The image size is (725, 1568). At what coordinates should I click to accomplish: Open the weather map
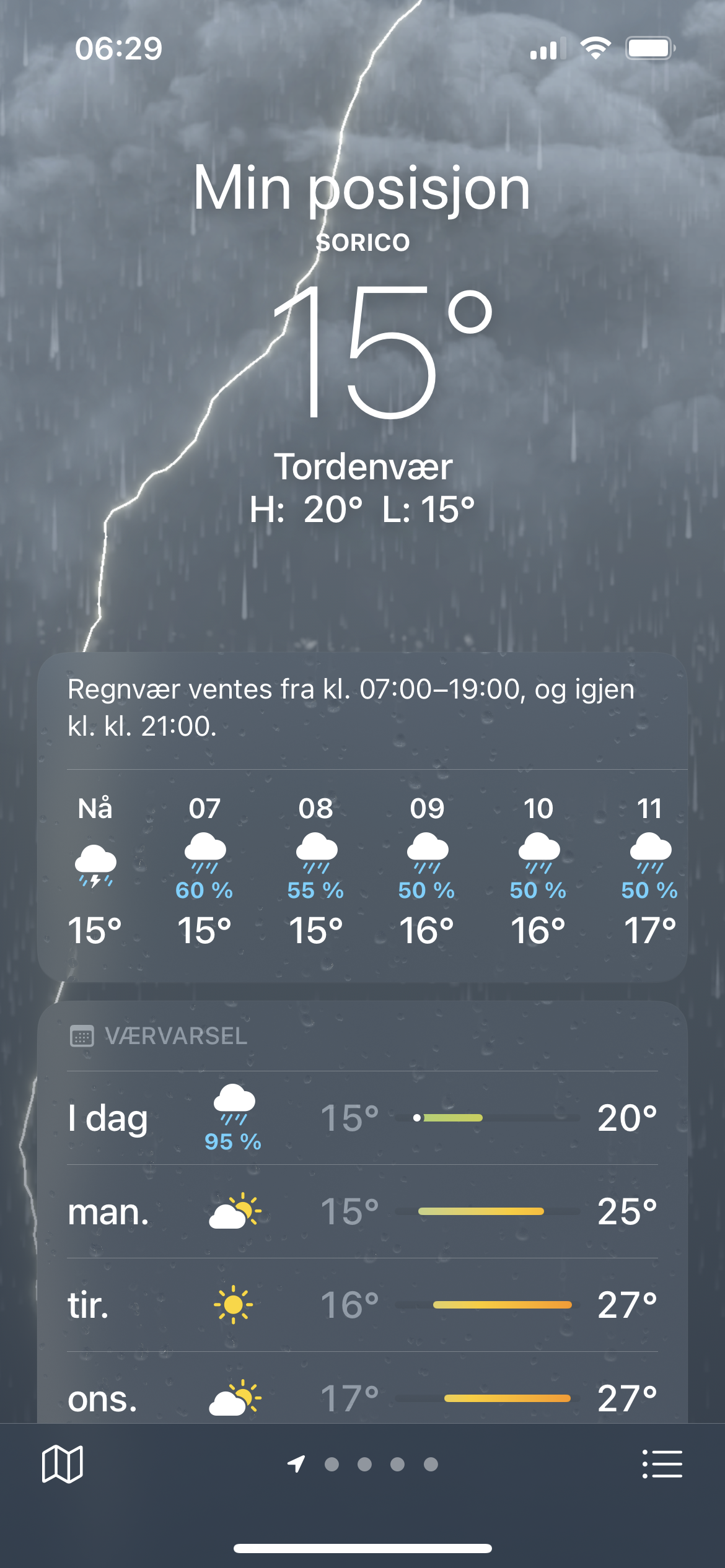(62, 1464)
